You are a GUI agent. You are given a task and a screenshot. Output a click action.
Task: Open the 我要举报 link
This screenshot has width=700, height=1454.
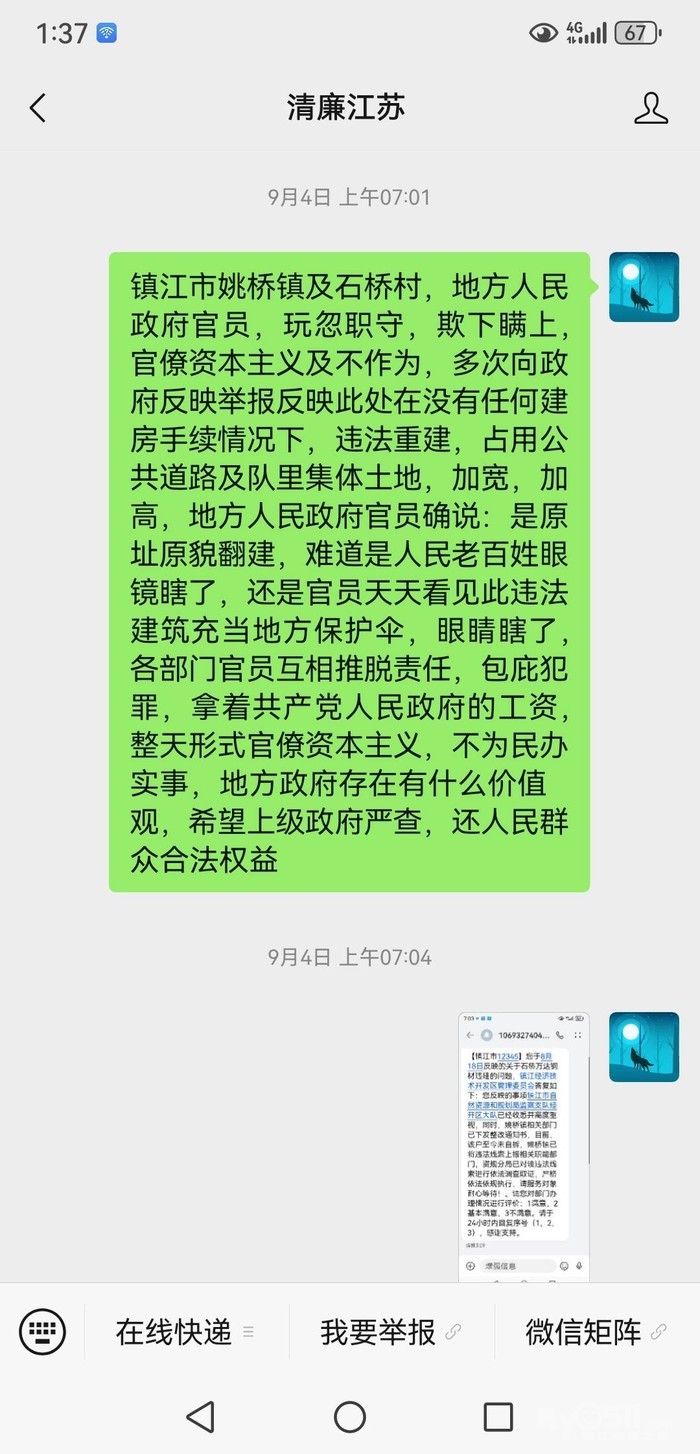[x=390, y=1332]
